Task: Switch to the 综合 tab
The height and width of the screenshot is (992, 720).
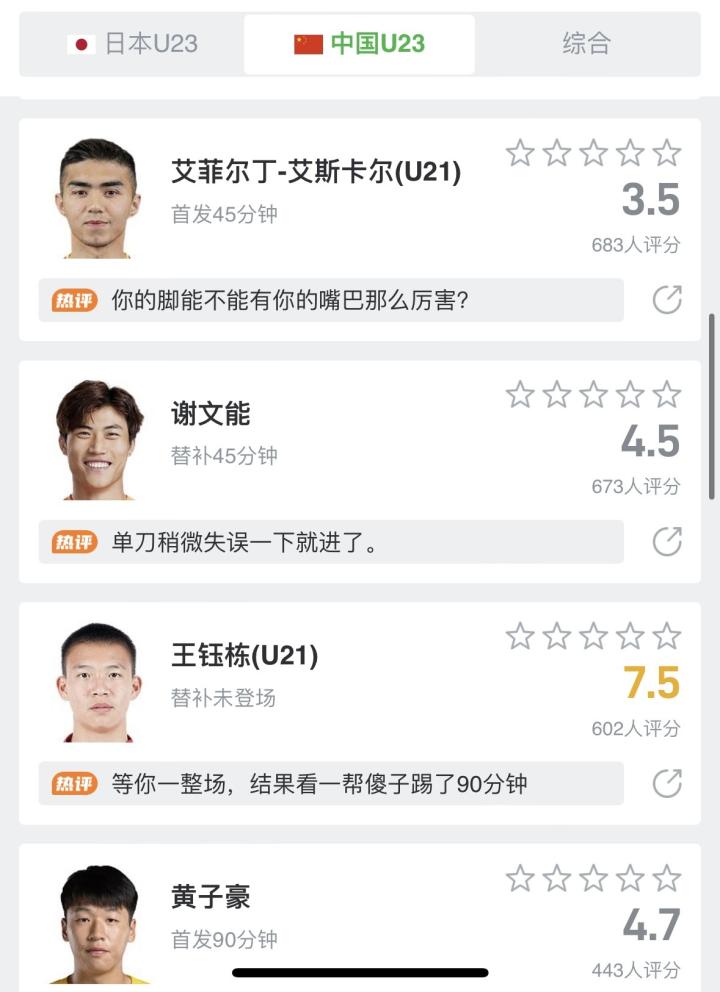Action: (x=586, y=44)
